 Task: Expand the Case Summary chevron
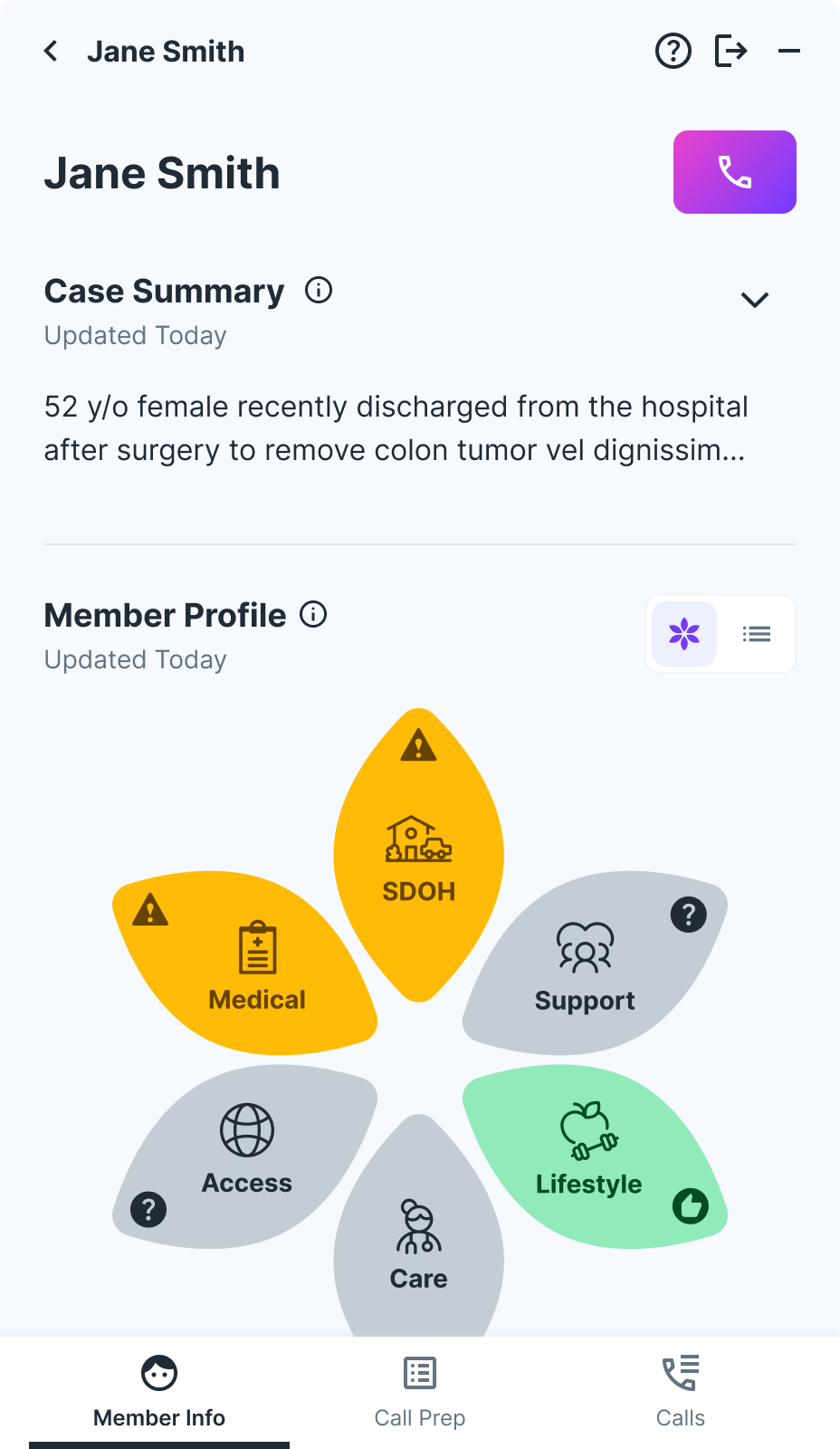(755, 300)
